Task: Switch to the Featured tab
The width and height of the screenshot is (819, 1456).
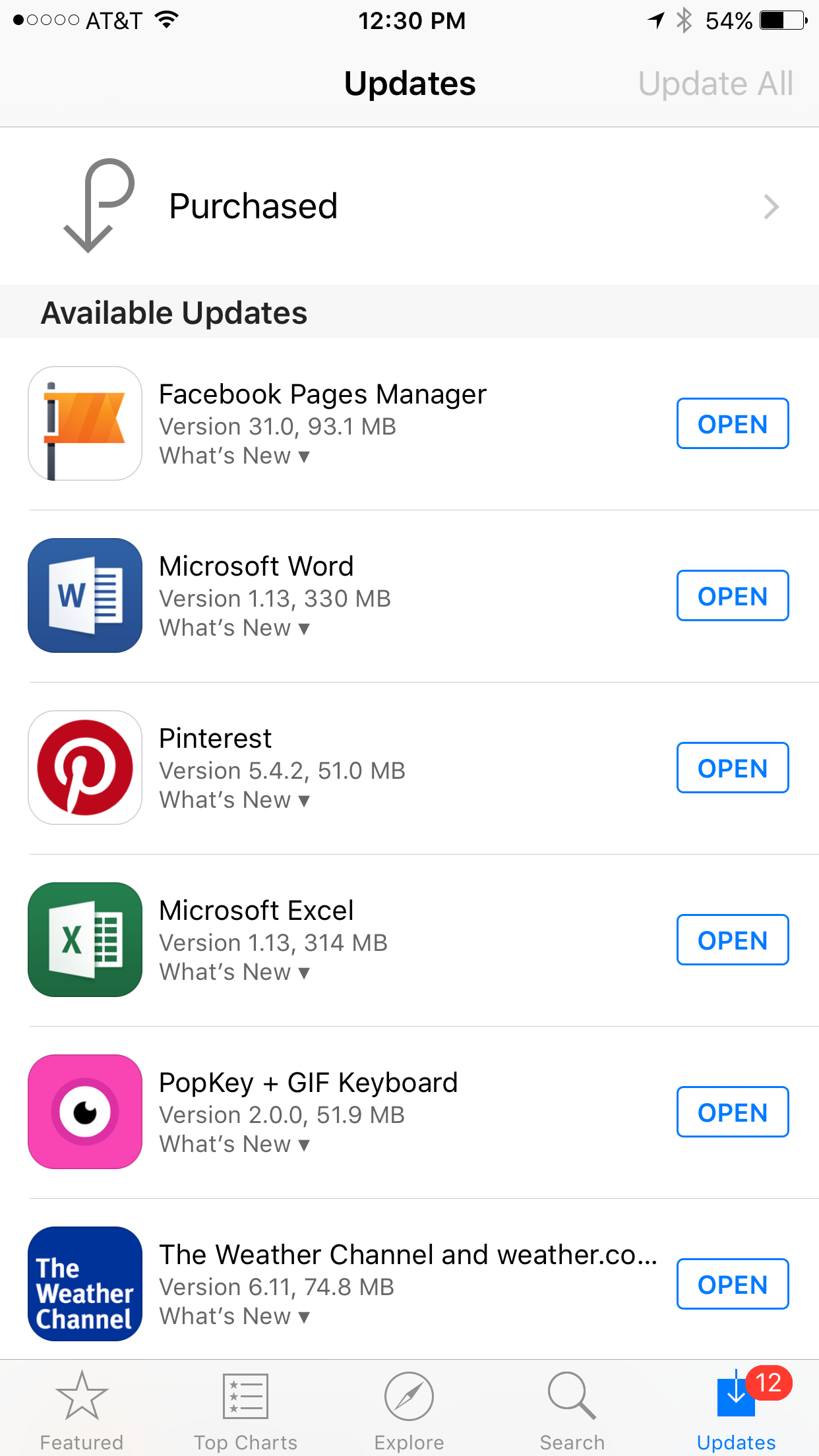Action: point(82,1410)
